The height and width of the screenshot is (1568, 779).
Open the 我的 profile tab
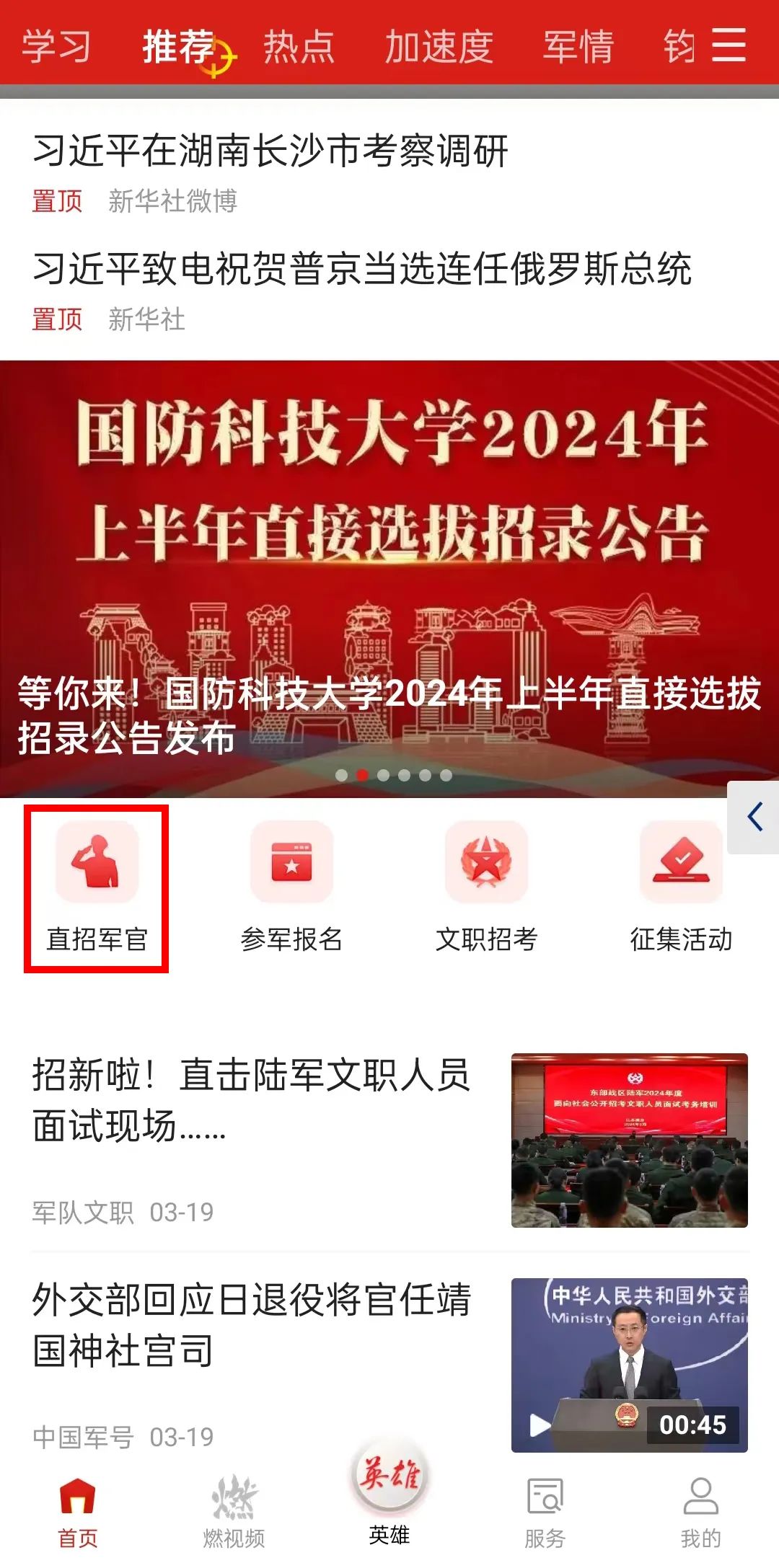(x=700, y=1509)
